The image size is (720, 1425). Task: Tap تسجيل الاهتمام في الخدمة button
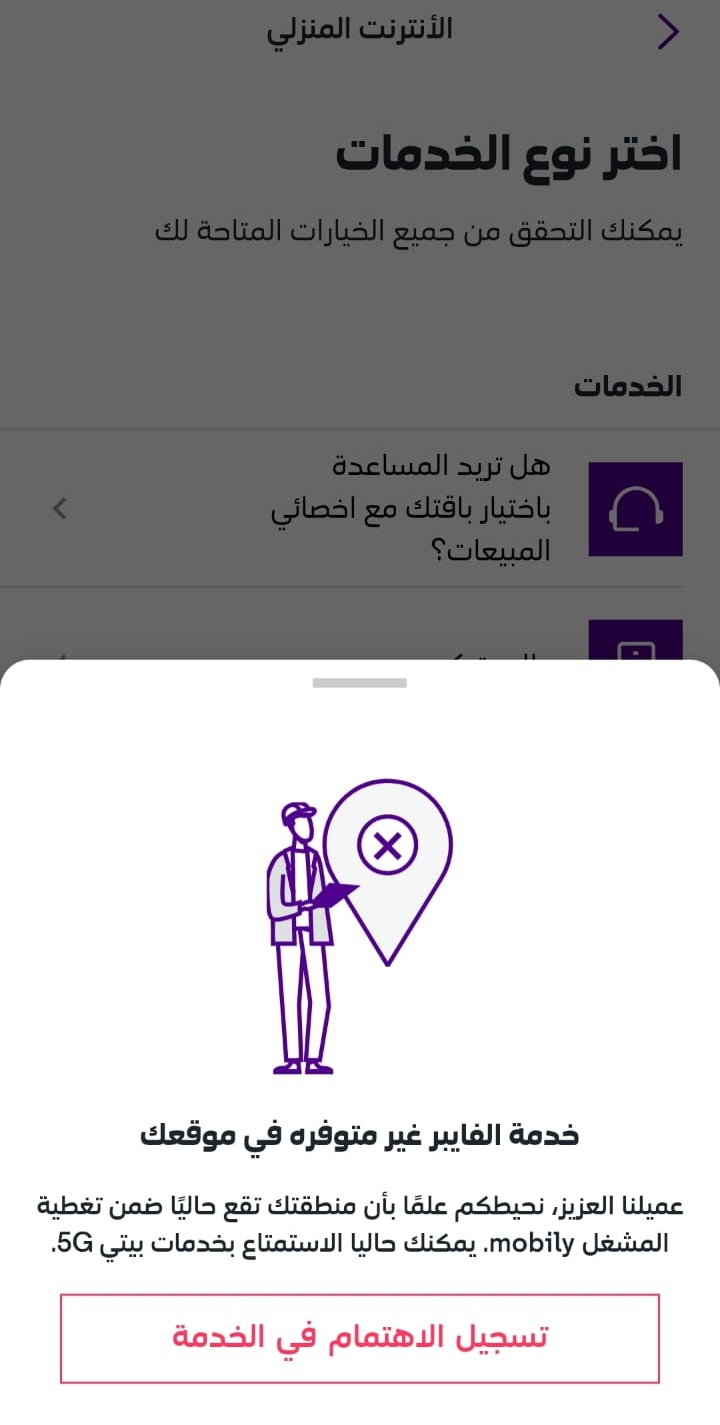360,1338
